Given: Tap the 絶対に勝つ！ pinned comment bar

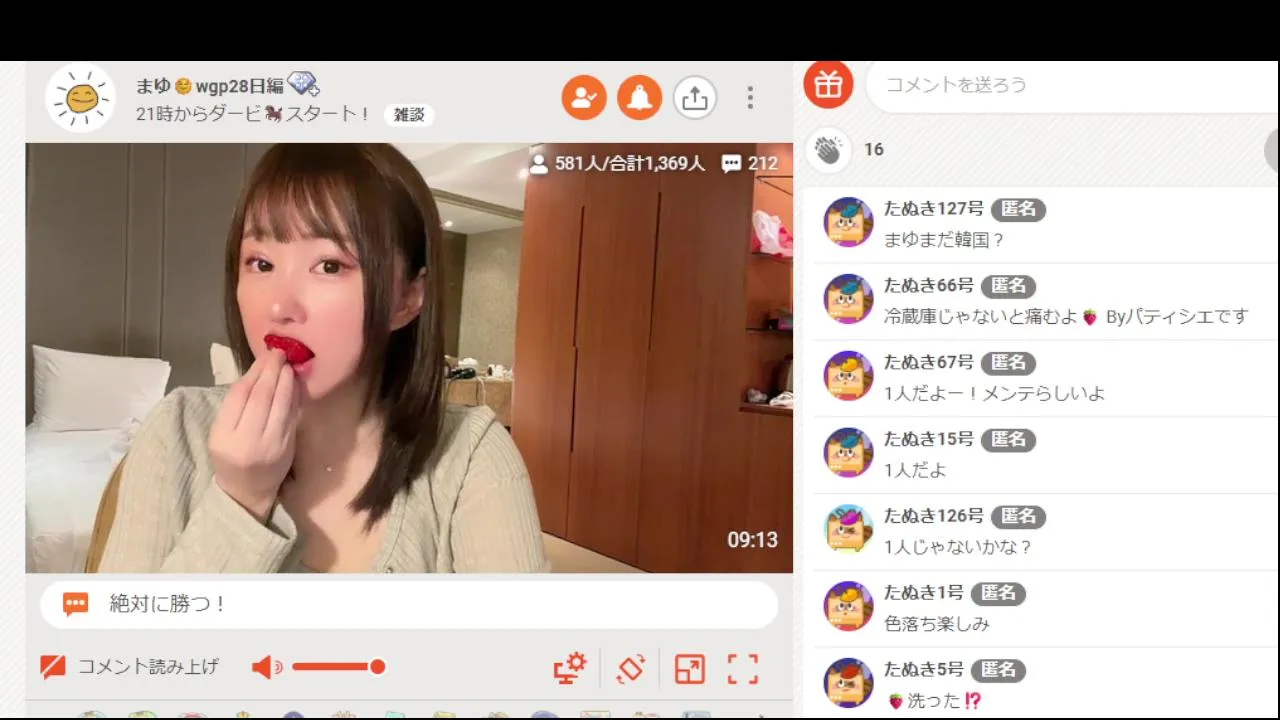Looking at the screenshot, I should (x=408, y=604).
